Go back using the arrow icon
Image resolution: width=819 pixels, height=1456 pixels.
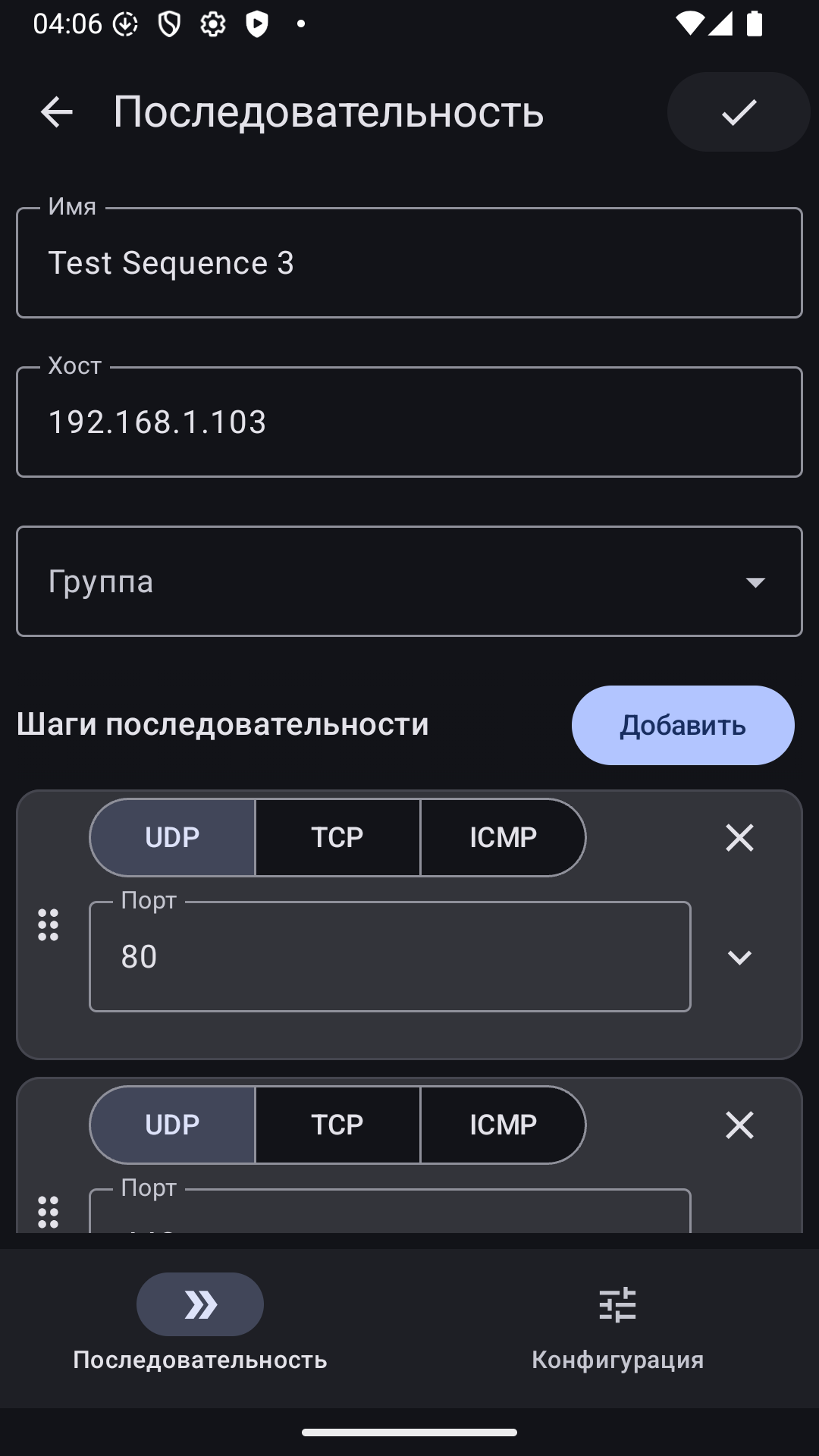click(56, 112)
